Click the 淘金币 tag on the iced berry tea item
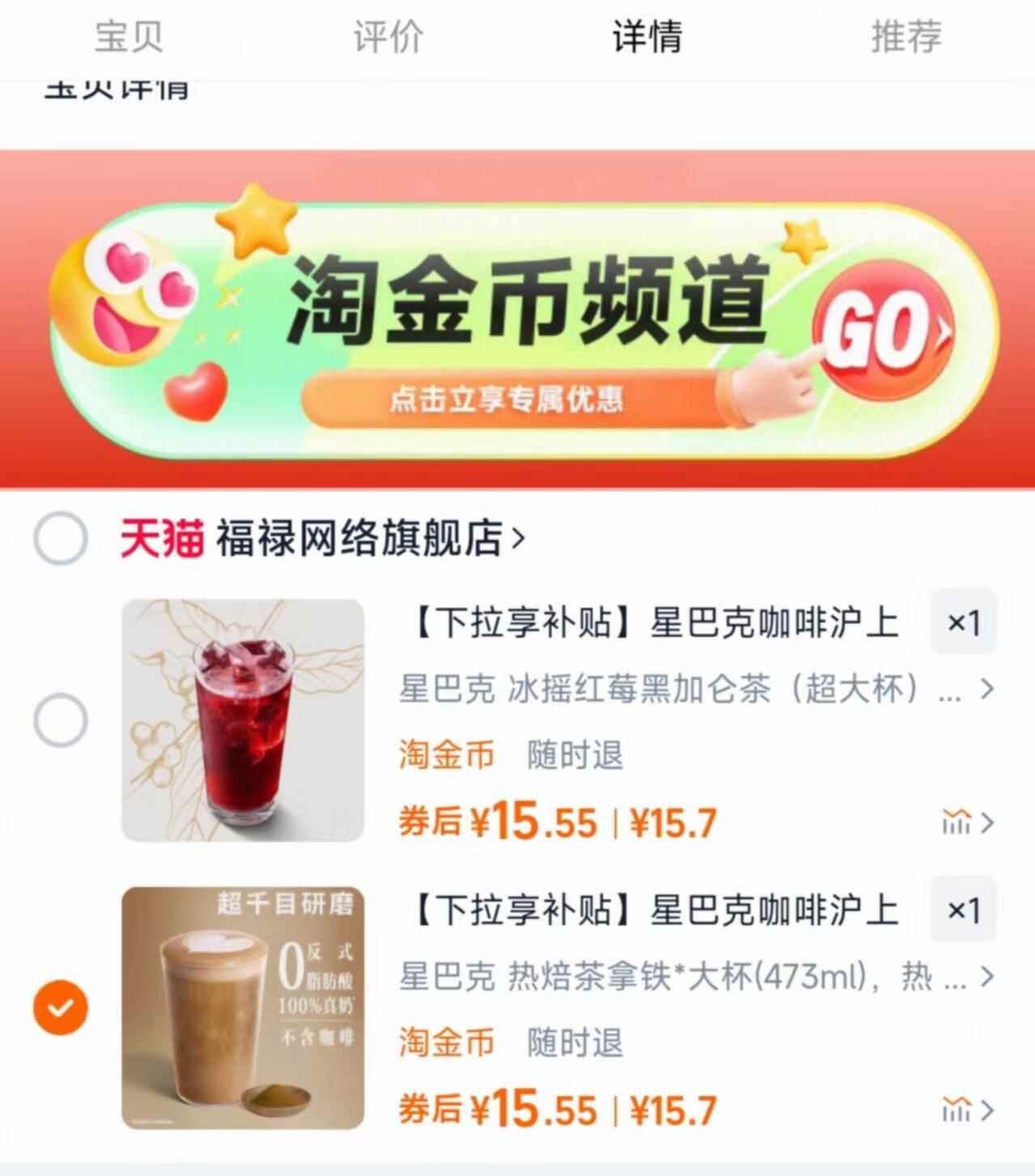Screen dimensions: 1035x1176 (x=444, y=754)
